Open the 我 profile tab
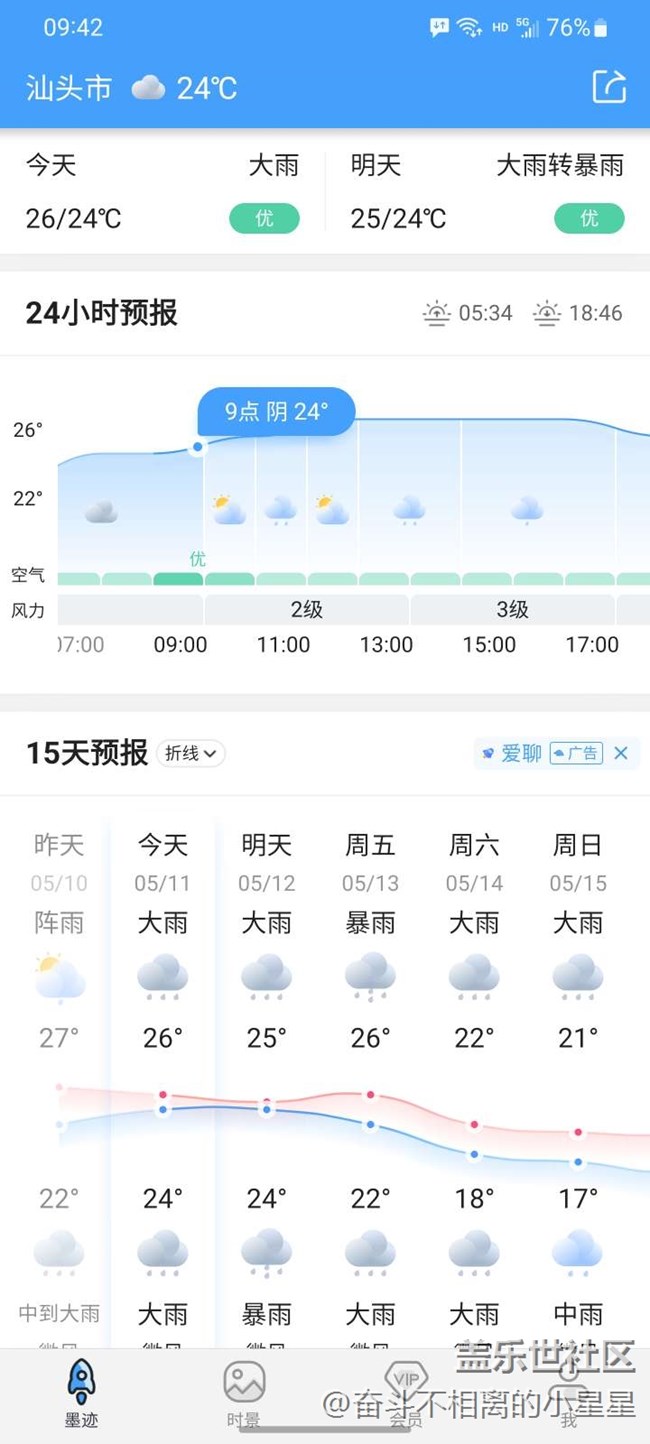 tap(568, 1394)
